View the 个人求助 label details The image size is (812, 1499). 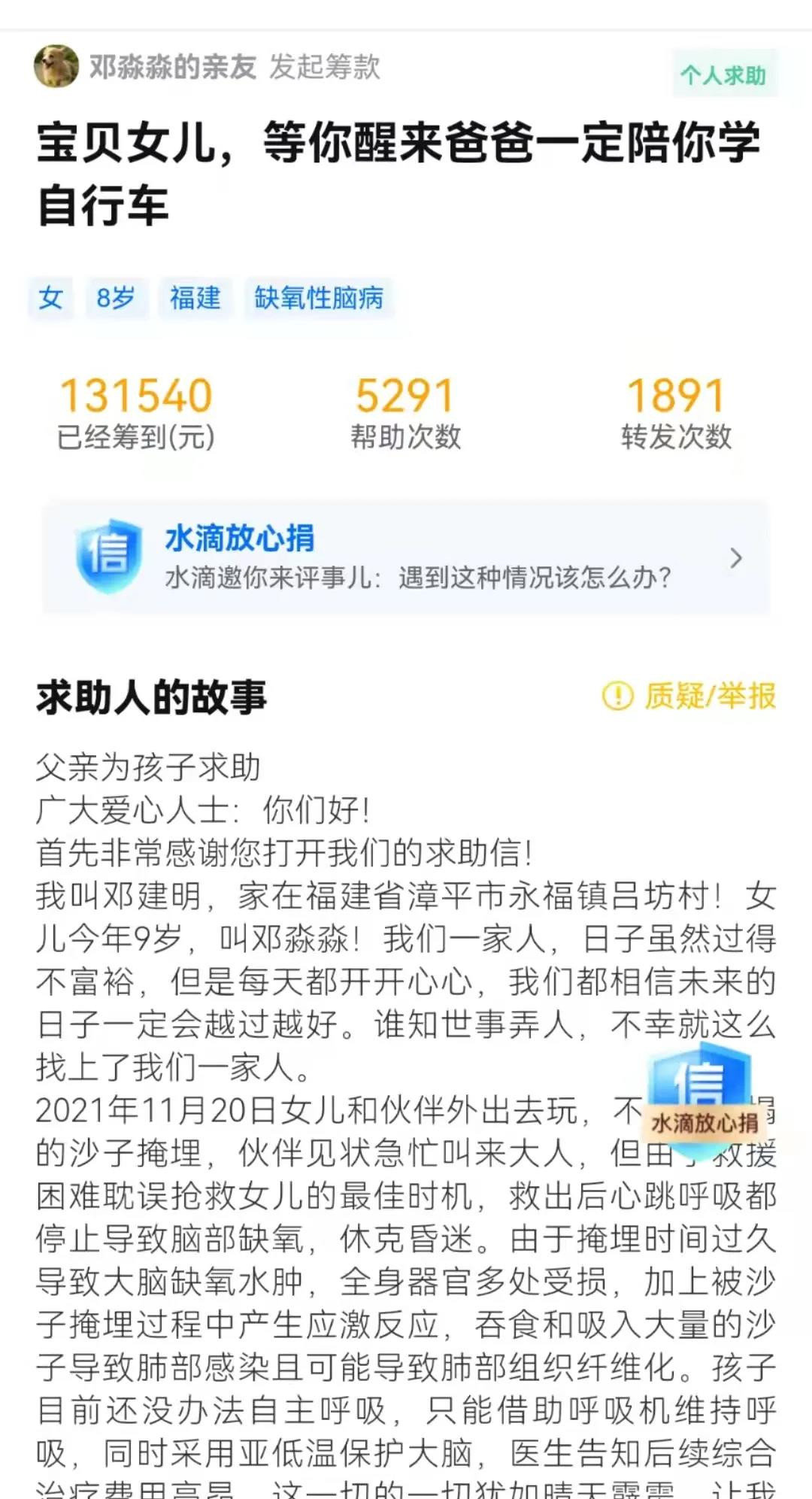(x=723, y=75)
